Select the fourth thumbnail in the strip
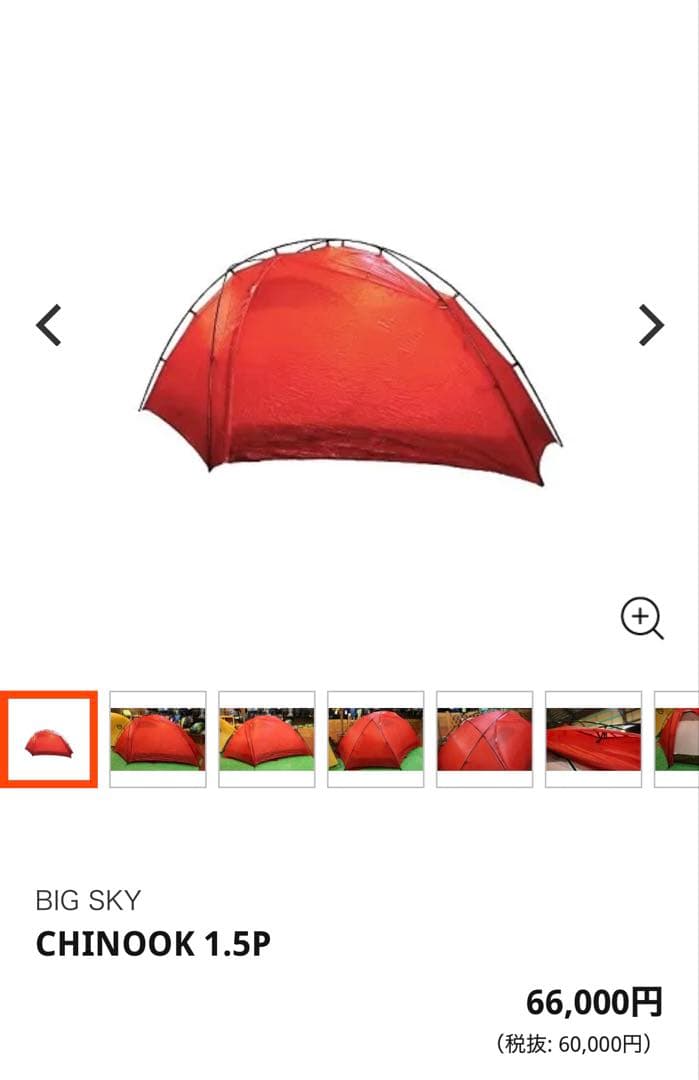This screenshot has height=1080, width=699. [375, 739]
